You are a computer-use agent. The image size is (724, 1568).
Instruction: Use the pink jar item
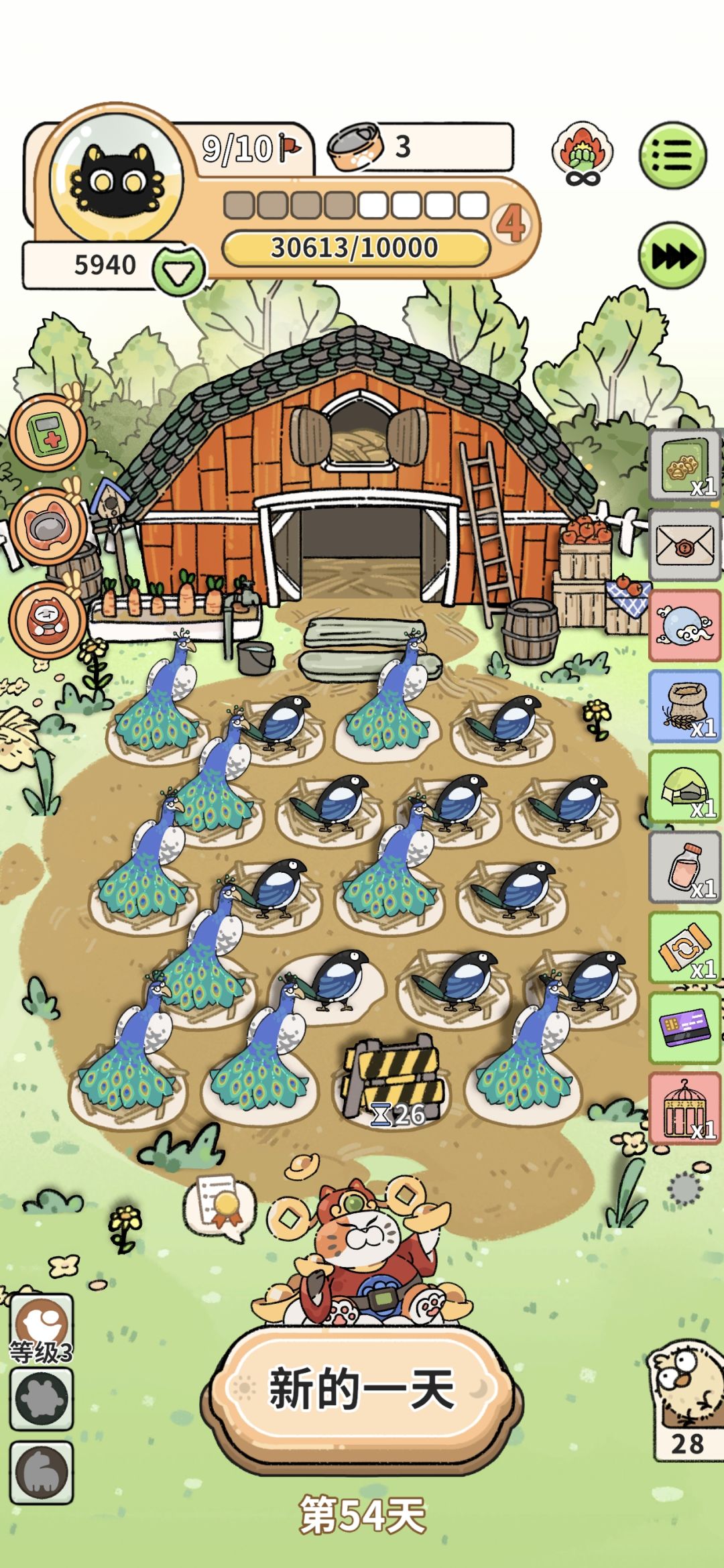tap(684, 867)
